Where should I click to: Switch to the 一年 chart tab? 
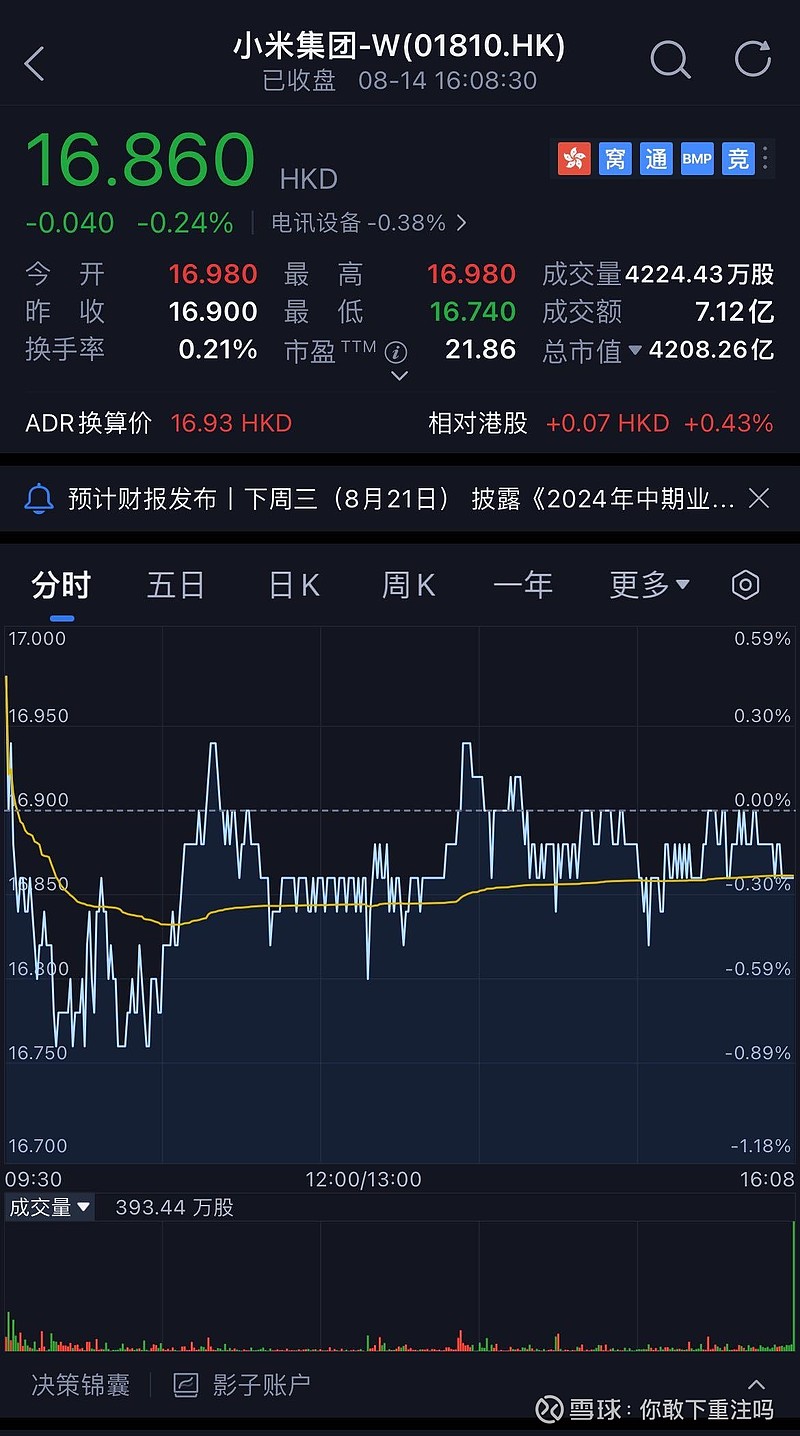pyautogui.click(x=523, y=585)
